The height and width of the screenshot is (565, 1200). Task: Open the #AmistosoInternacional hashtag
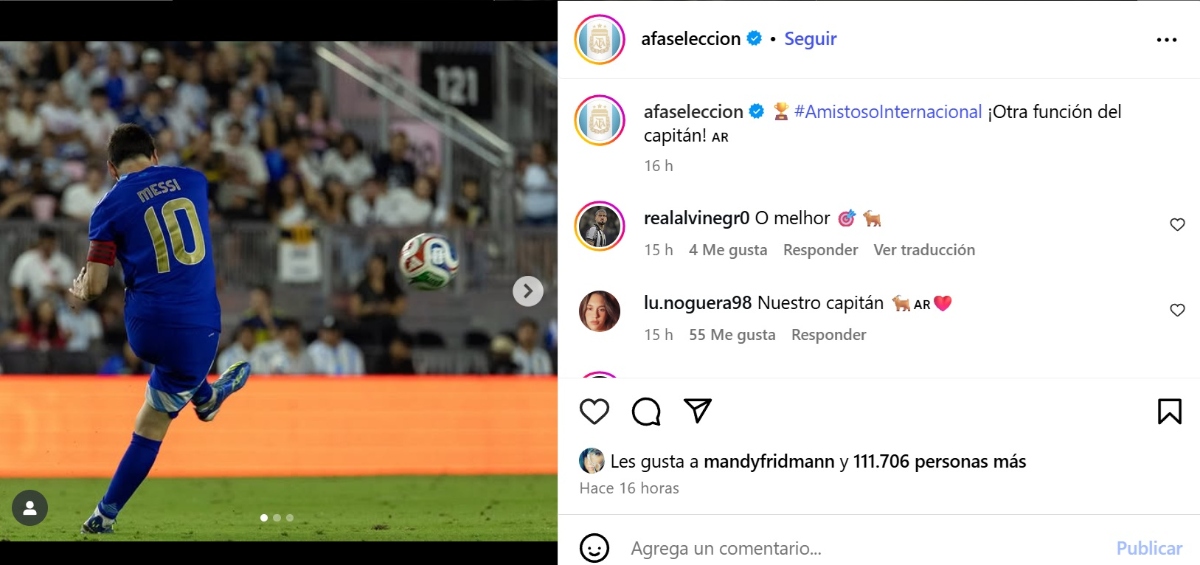tap(888, 112)
